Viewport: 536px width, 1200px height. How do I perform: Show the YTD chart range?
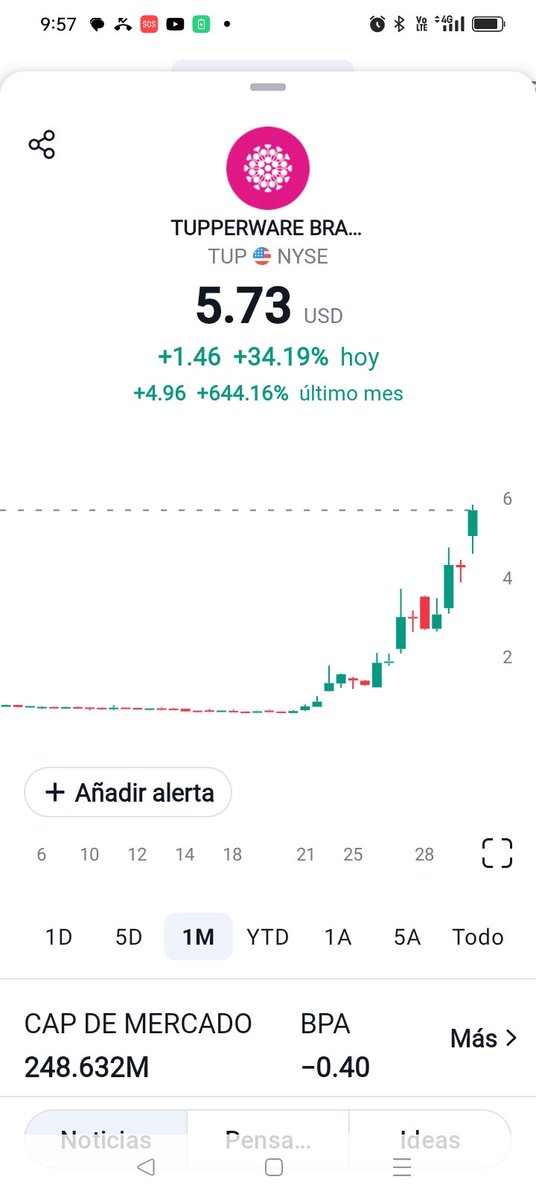[x=268, y=937]
